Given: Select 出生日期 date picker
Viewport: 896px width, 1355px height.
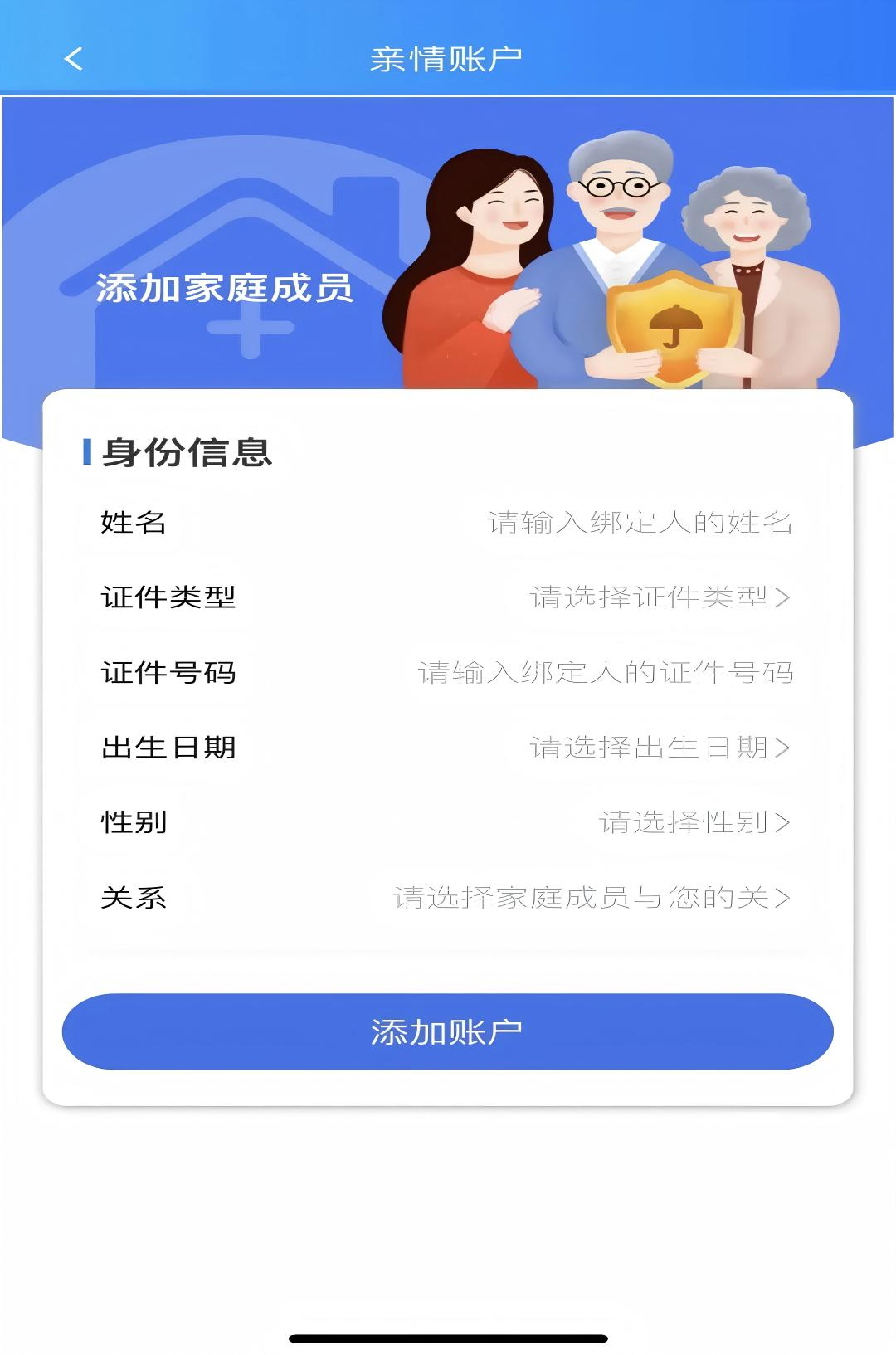Looking at the screenshot, I should (660, 748).
